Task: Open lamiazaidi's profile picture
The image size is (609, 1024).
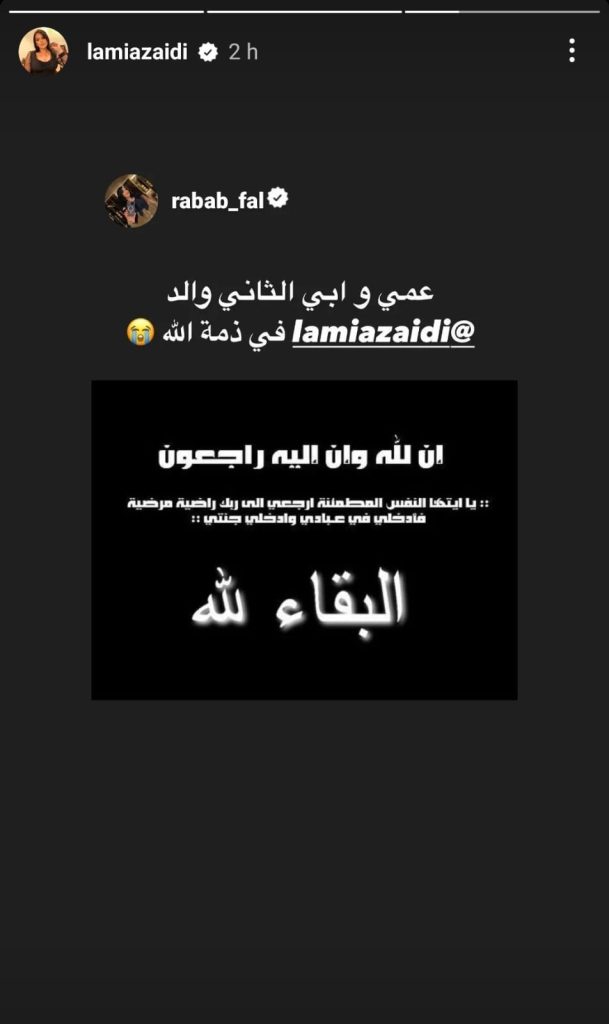Action: (x=43, y=51)
